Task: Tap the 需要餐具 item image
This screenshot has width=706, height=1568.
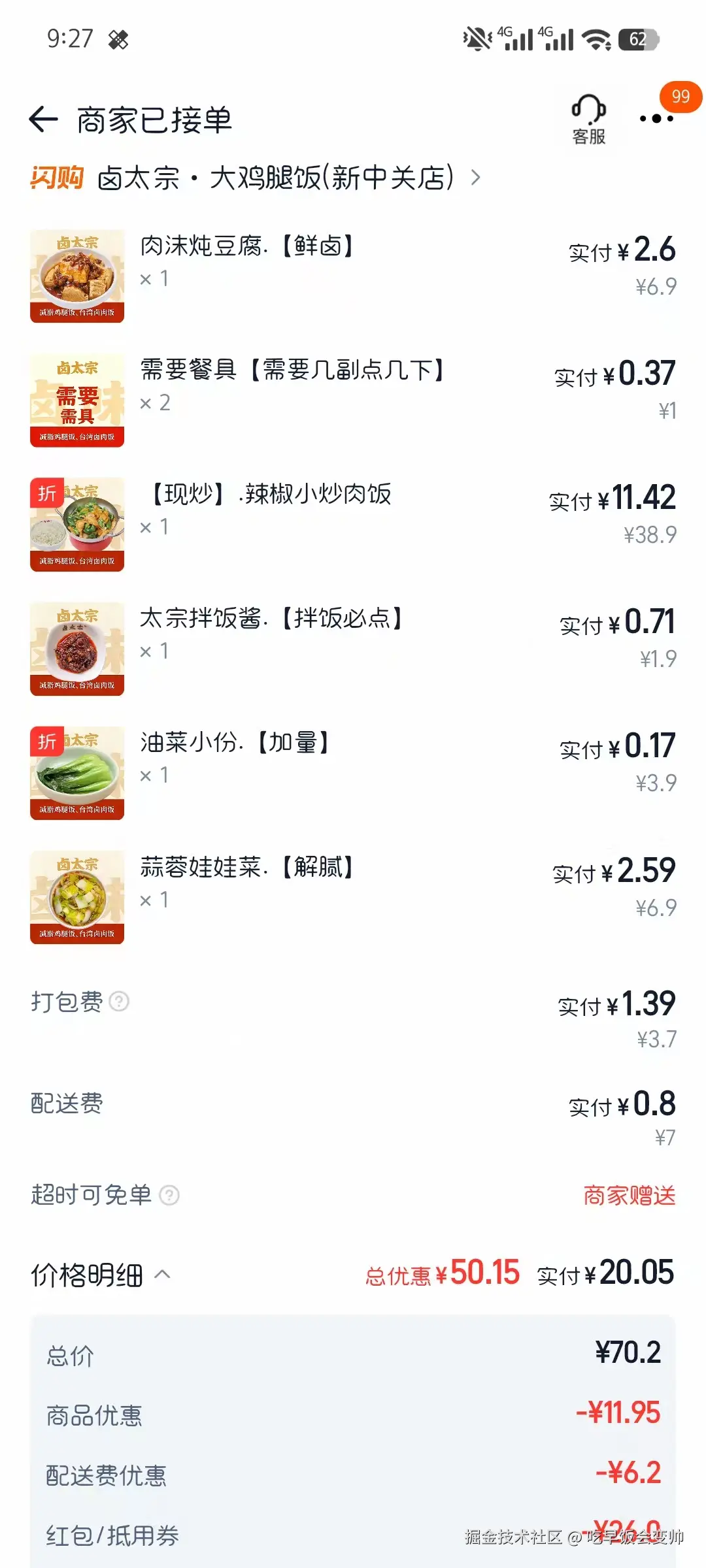Action: click(76, 399)
